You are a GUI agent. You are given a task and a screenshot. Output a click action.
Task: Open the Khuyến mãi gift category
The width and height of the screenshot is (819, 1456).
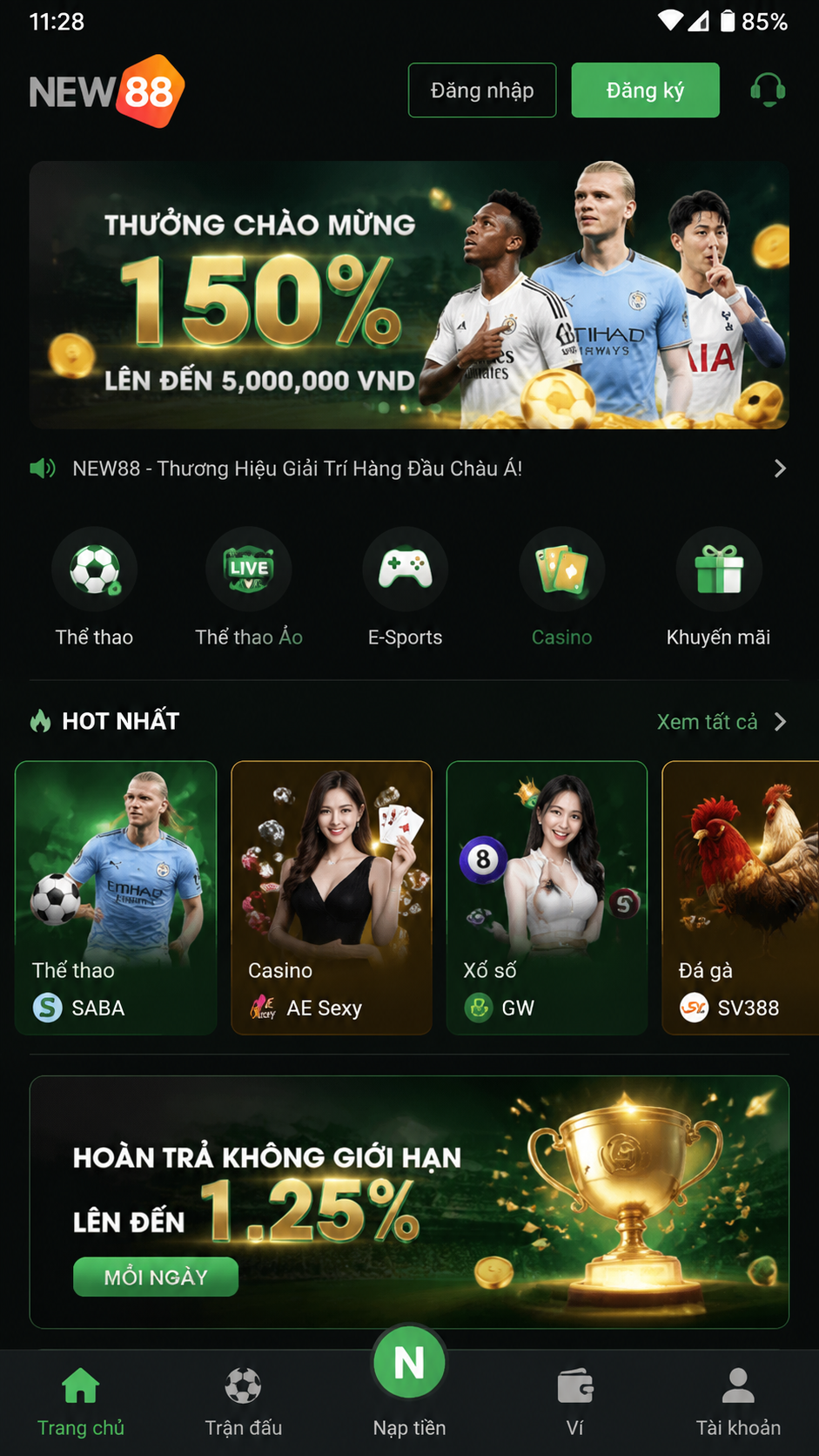718,588
